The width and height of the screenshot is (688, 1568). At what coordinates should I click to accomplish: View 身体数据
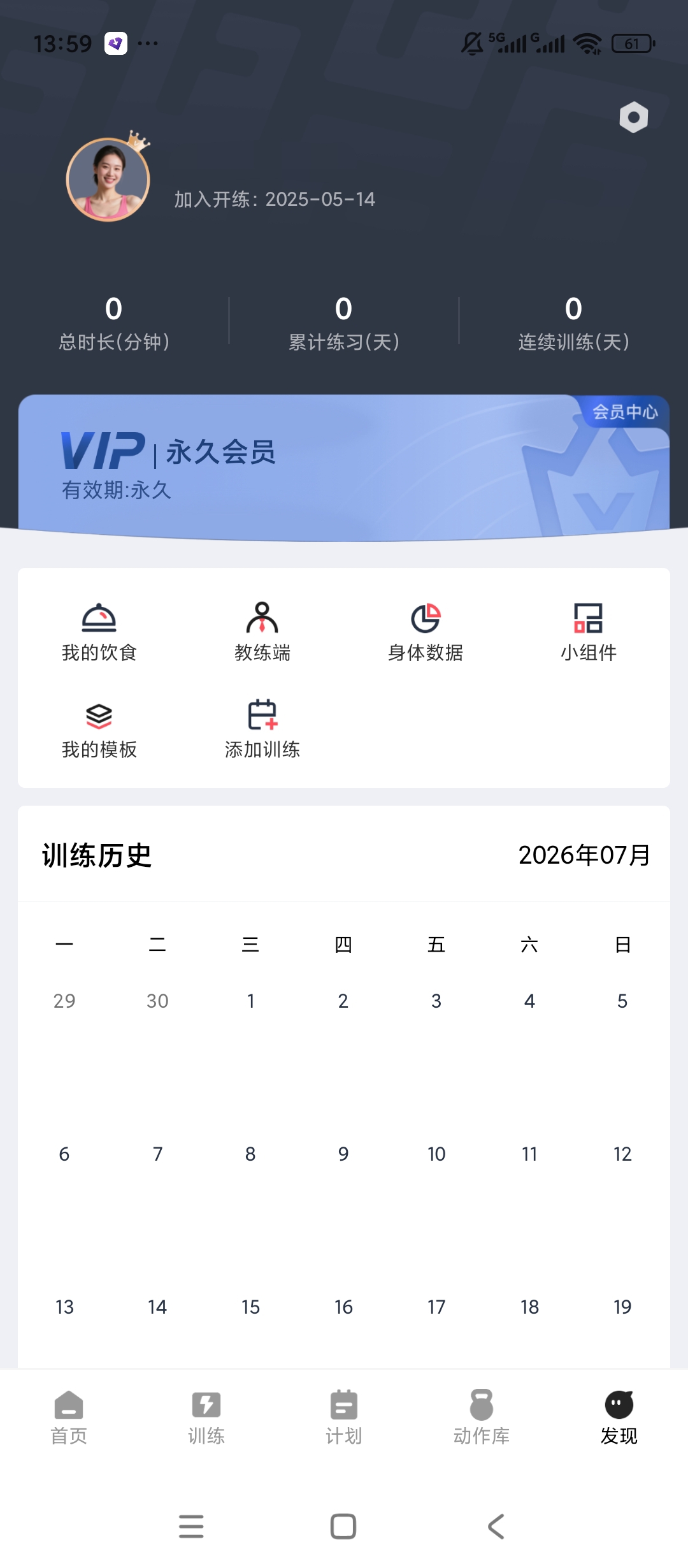pos(426,632)
